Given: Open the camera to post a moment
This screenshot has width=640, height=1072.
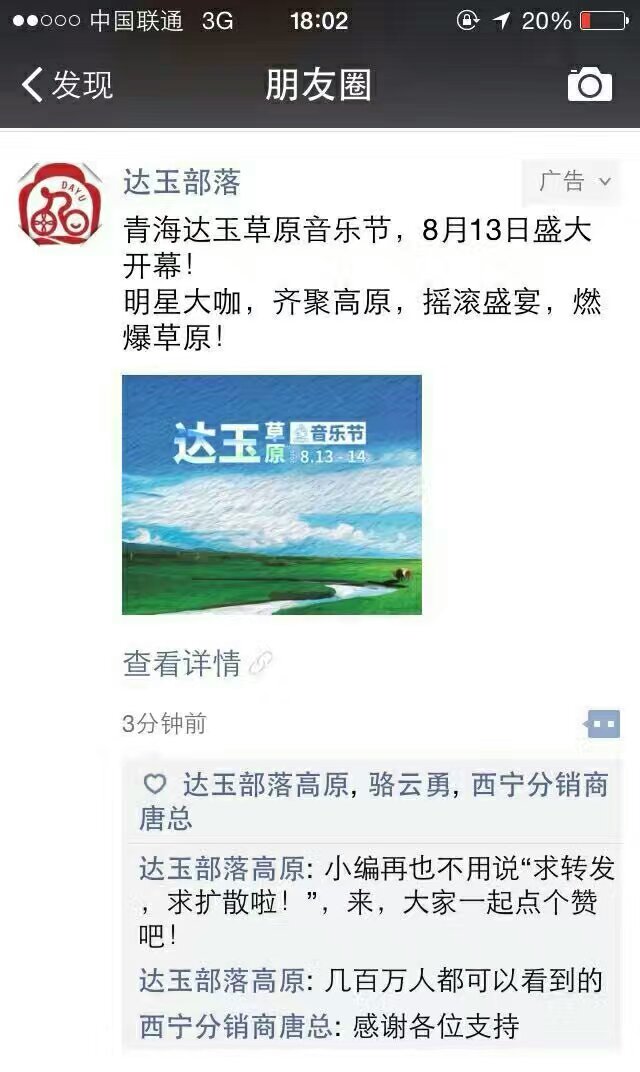Looking at the screenshot, I should (589, 85).
